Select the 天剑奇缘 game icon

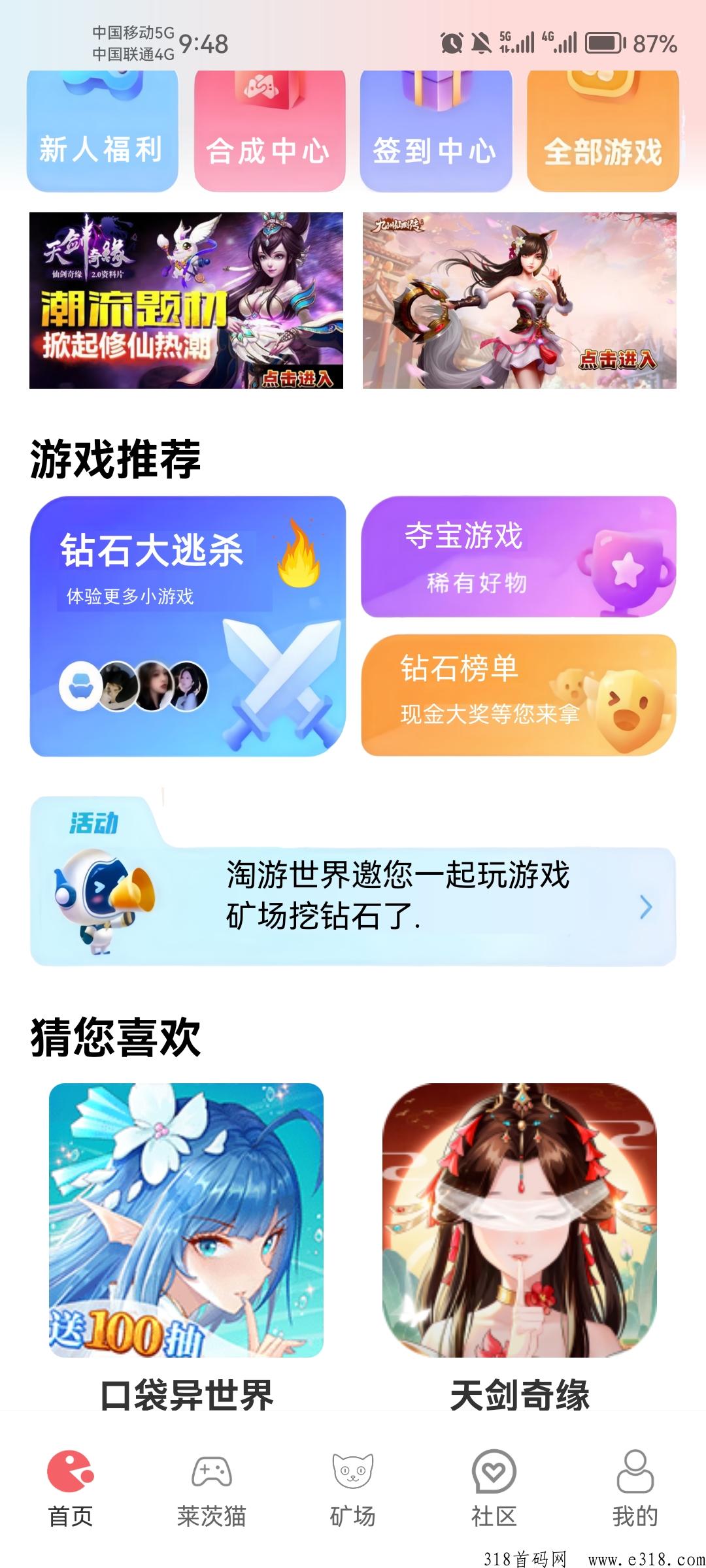tap(520, 1220)
